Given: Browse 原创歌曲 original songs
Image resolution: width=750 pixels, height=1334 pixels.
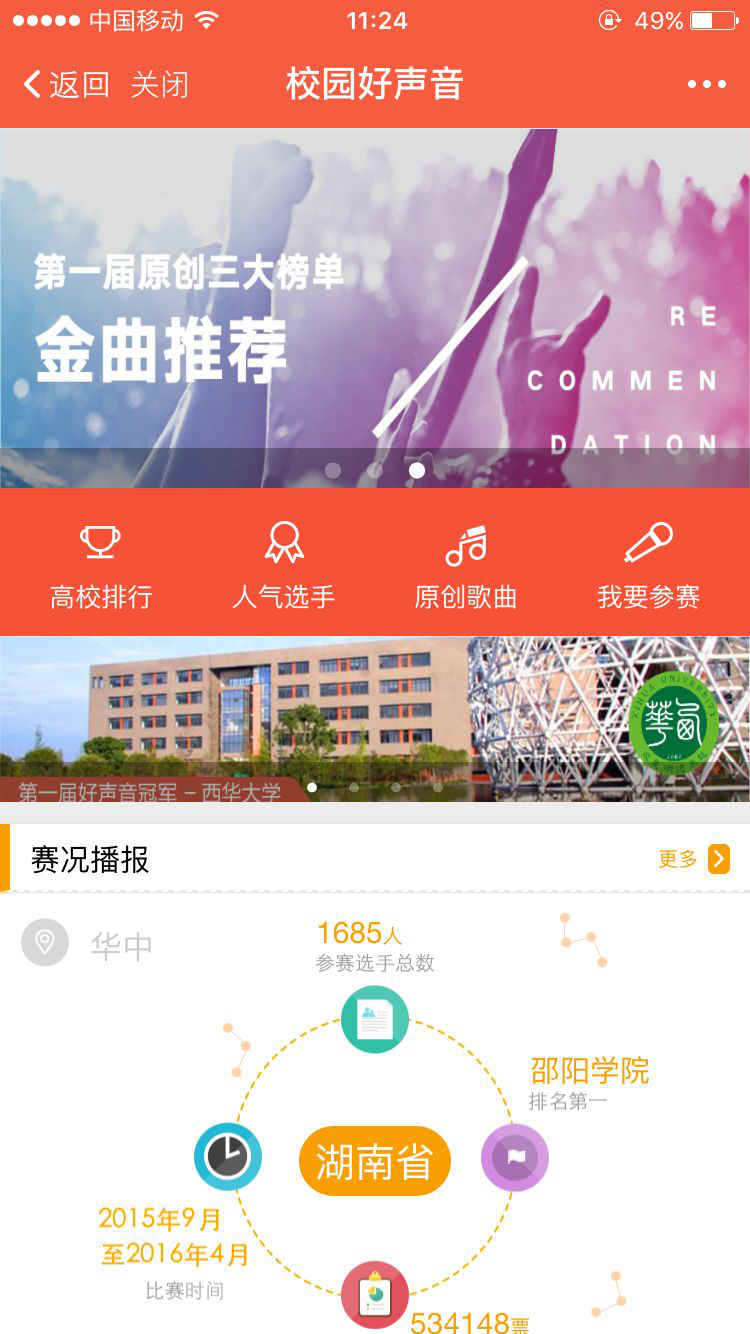Looking at the screenshot, I should pyautogui.click(x=466, y=567).
